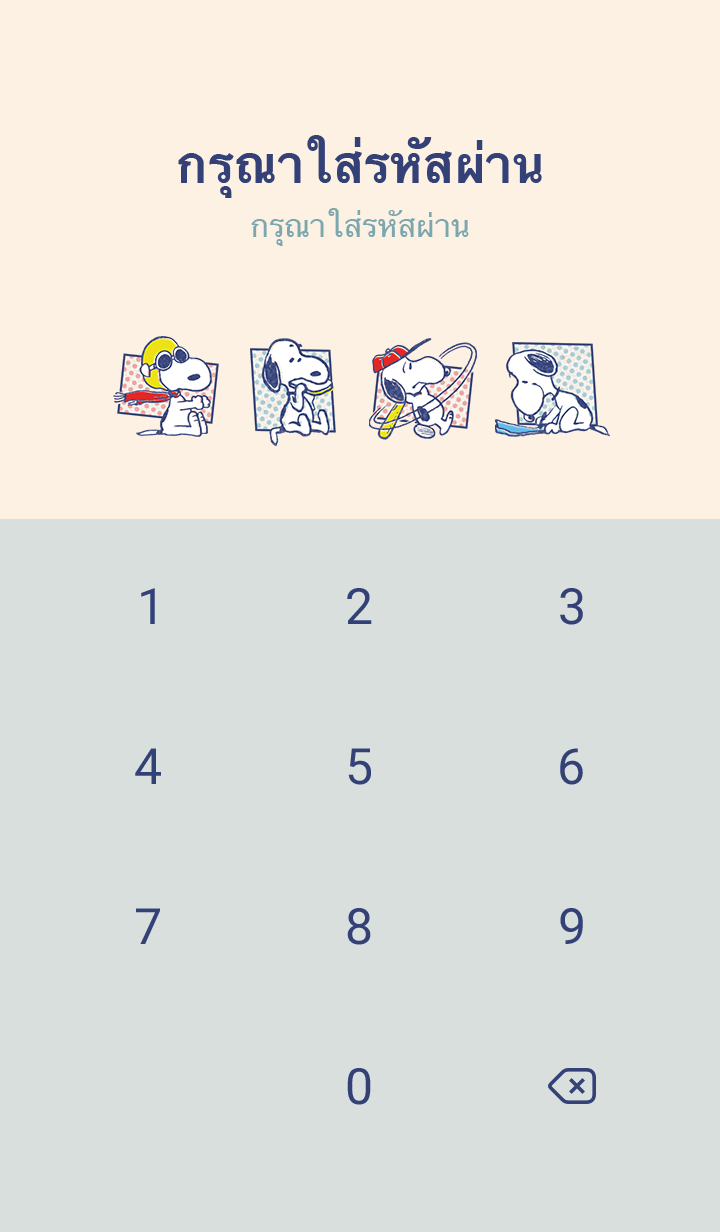Select digit 9 on the keypad

coord(571,927)
